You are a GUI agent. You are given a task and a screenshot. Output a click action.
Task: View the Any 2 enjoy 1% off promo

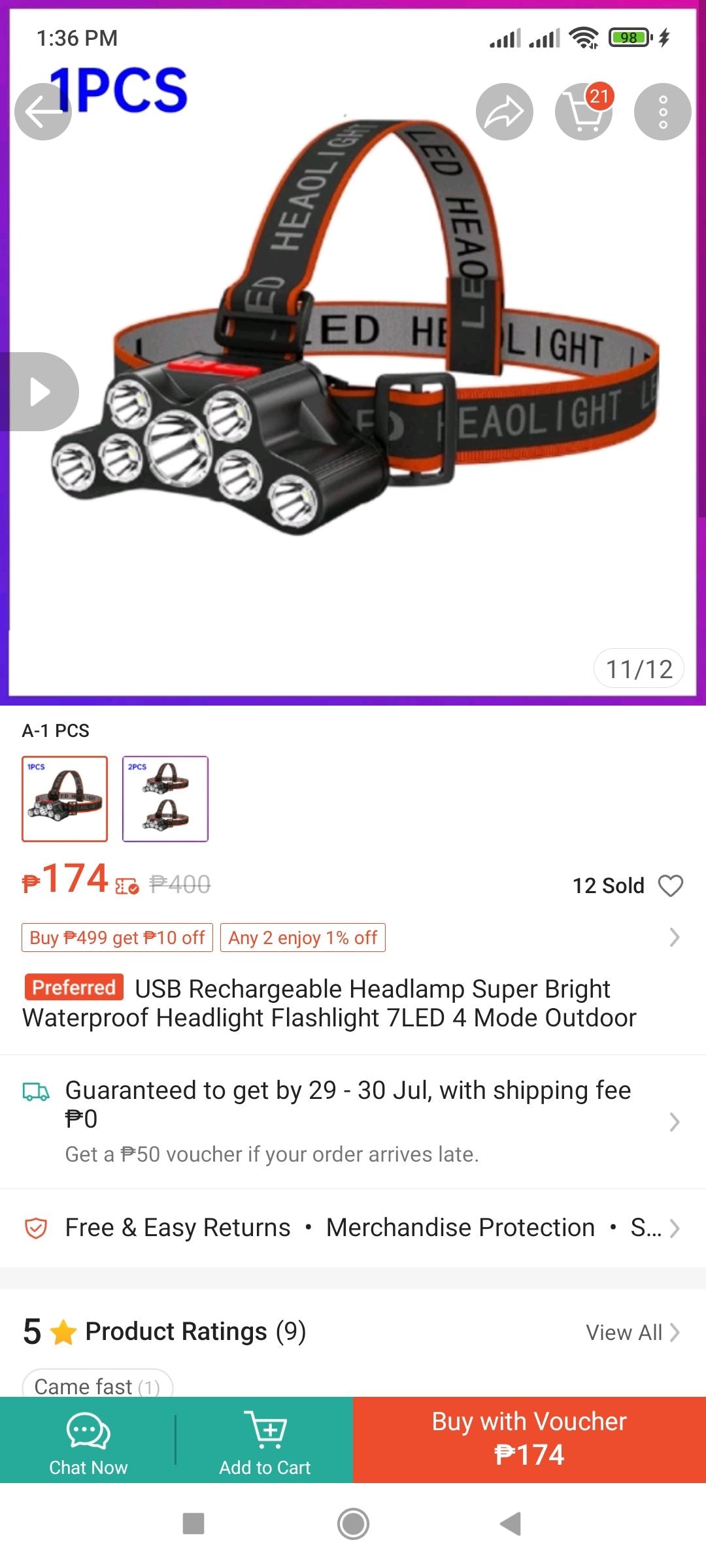point(303,938)
